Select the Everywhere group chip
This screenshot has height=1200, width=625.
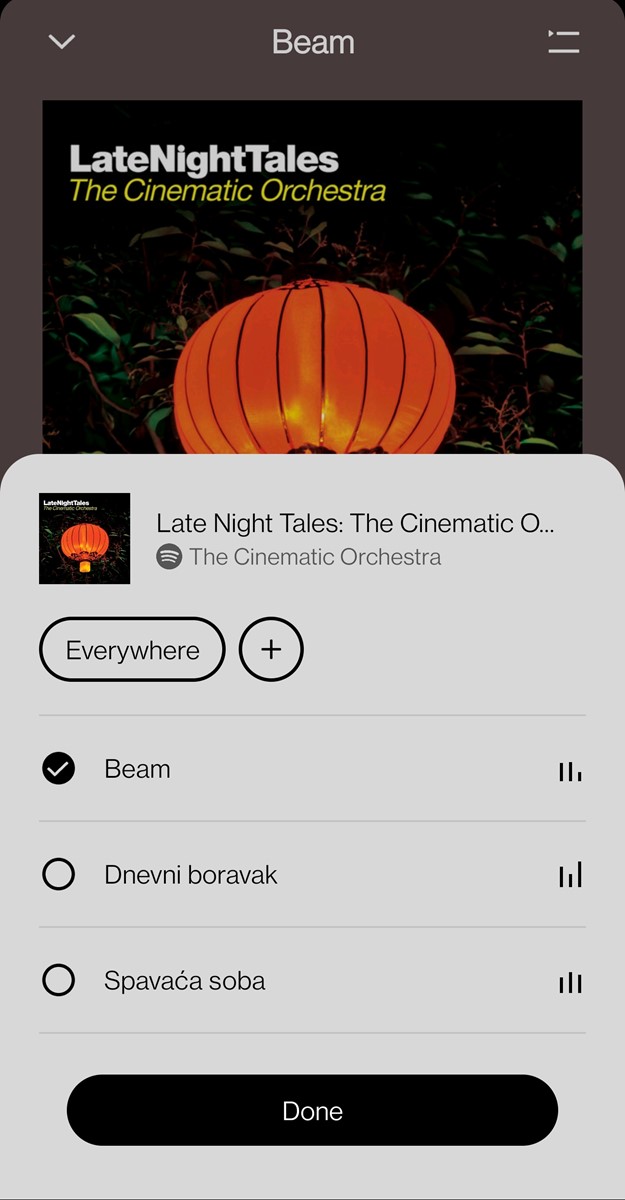pyautogui.click(x=132, y=650)
